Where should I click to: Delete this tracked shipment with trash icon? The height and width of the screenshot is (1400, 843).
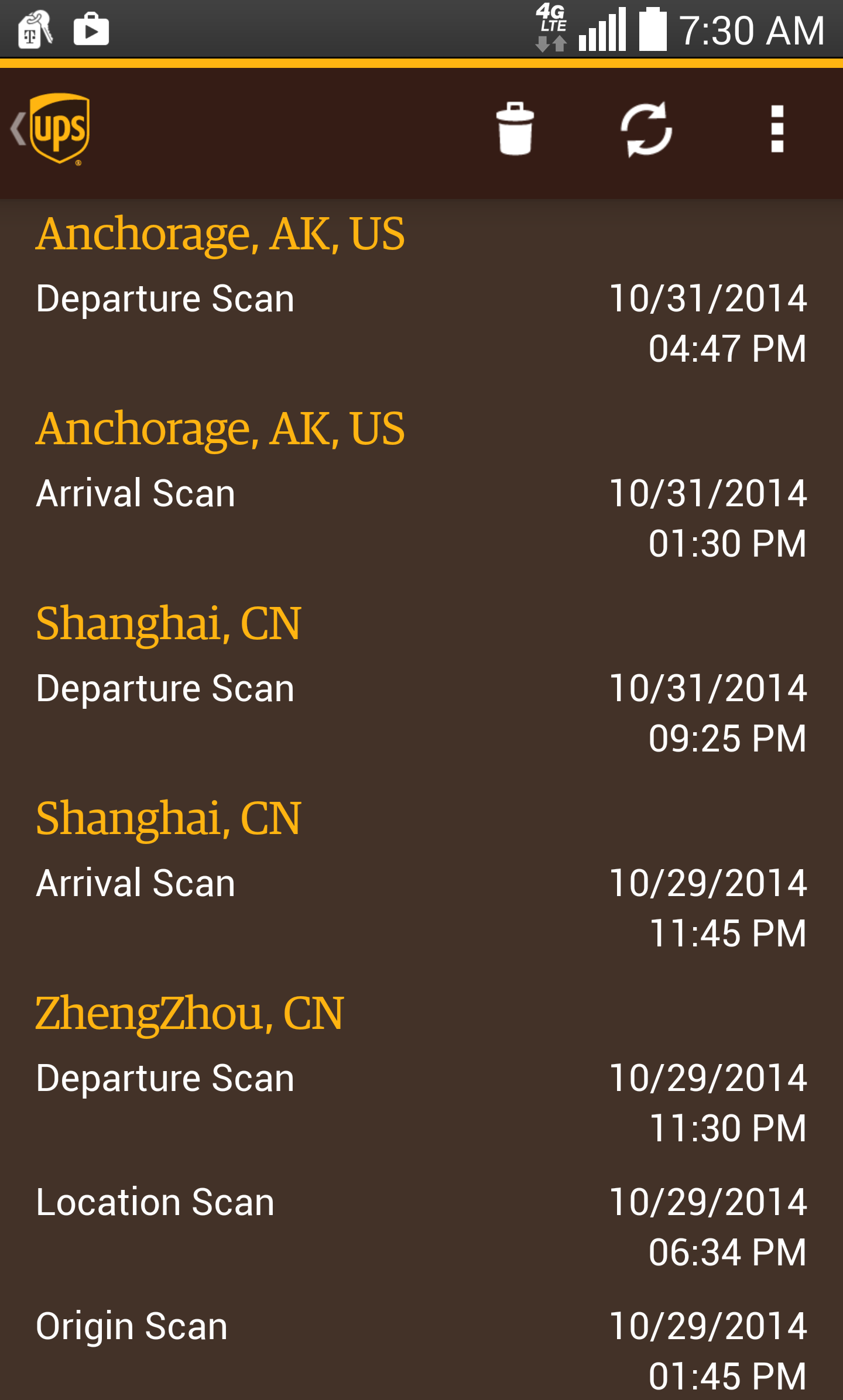pyautogui.click(x=515, y=129)
